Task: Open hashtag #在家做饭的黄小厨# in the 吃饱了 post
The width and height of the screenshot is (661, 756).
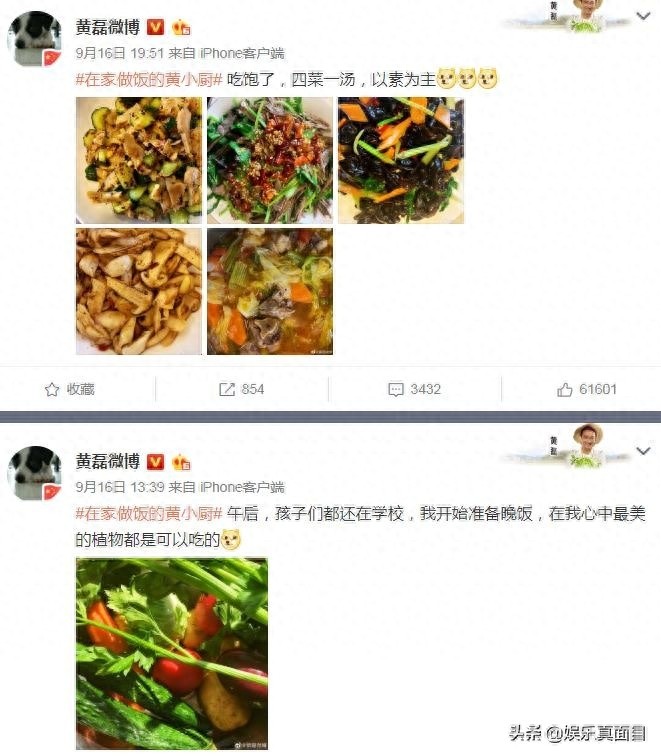Action: 148,80
